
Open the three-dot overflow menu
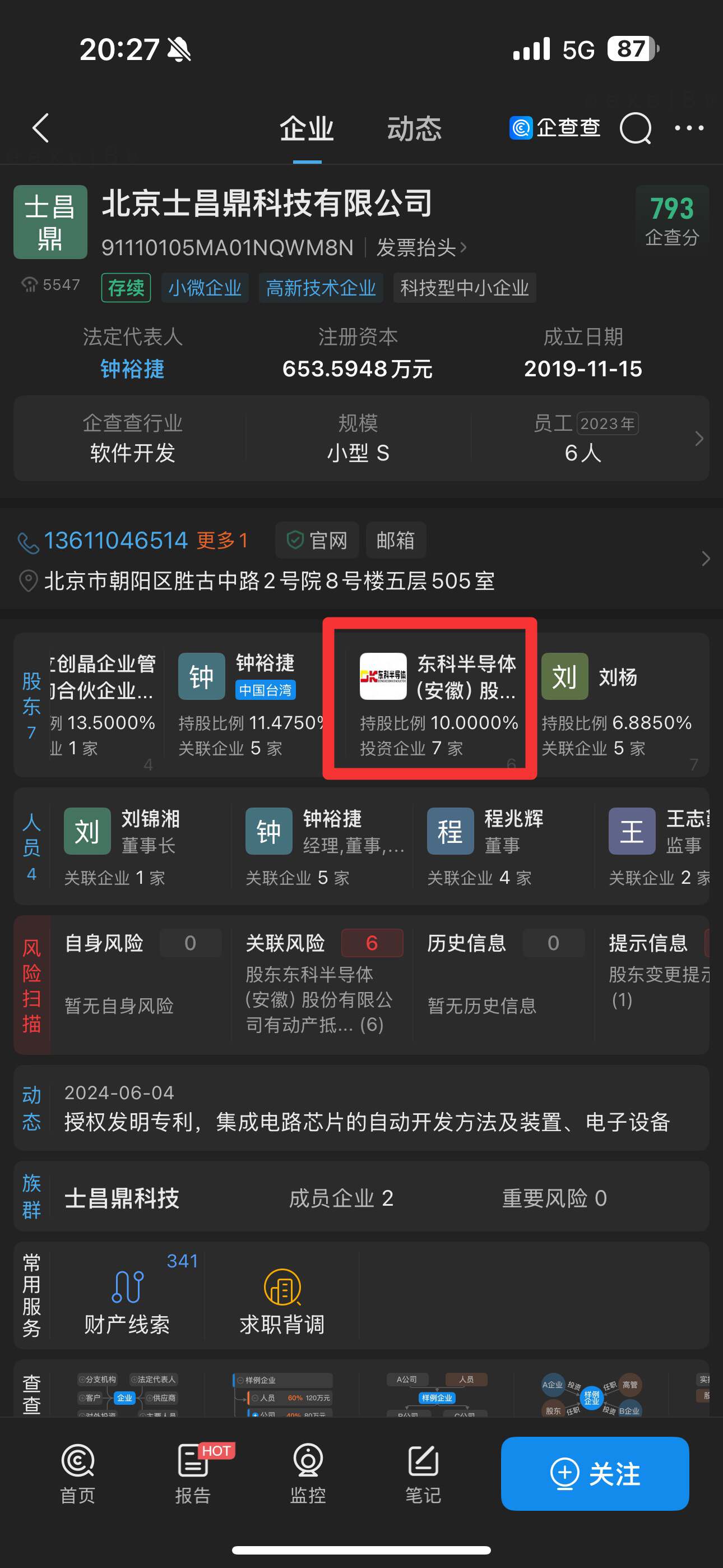pyautogui.click(x=689, y=128)
